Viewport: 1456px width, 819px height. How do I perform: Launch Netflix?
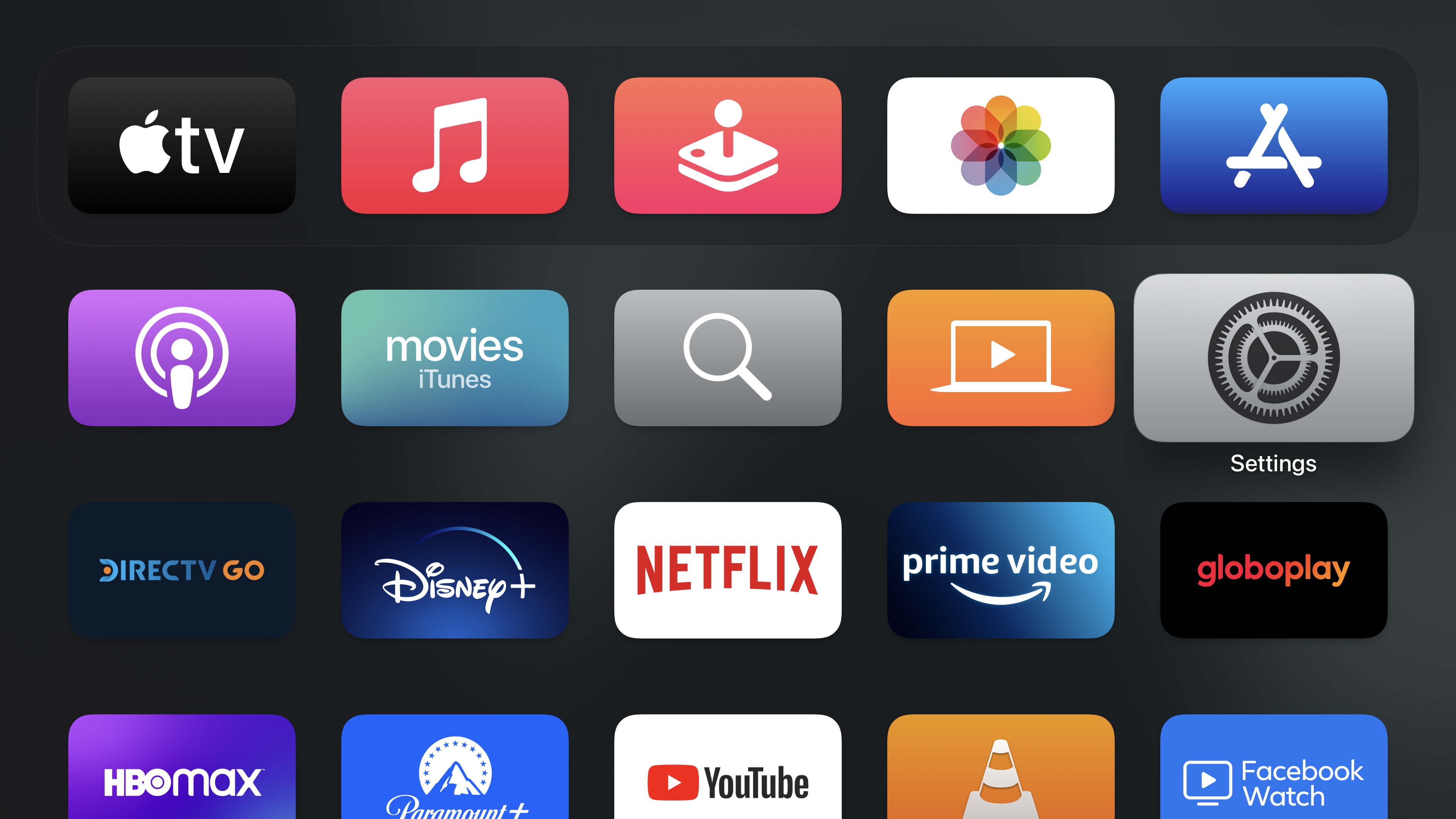(x=728, y=570)
